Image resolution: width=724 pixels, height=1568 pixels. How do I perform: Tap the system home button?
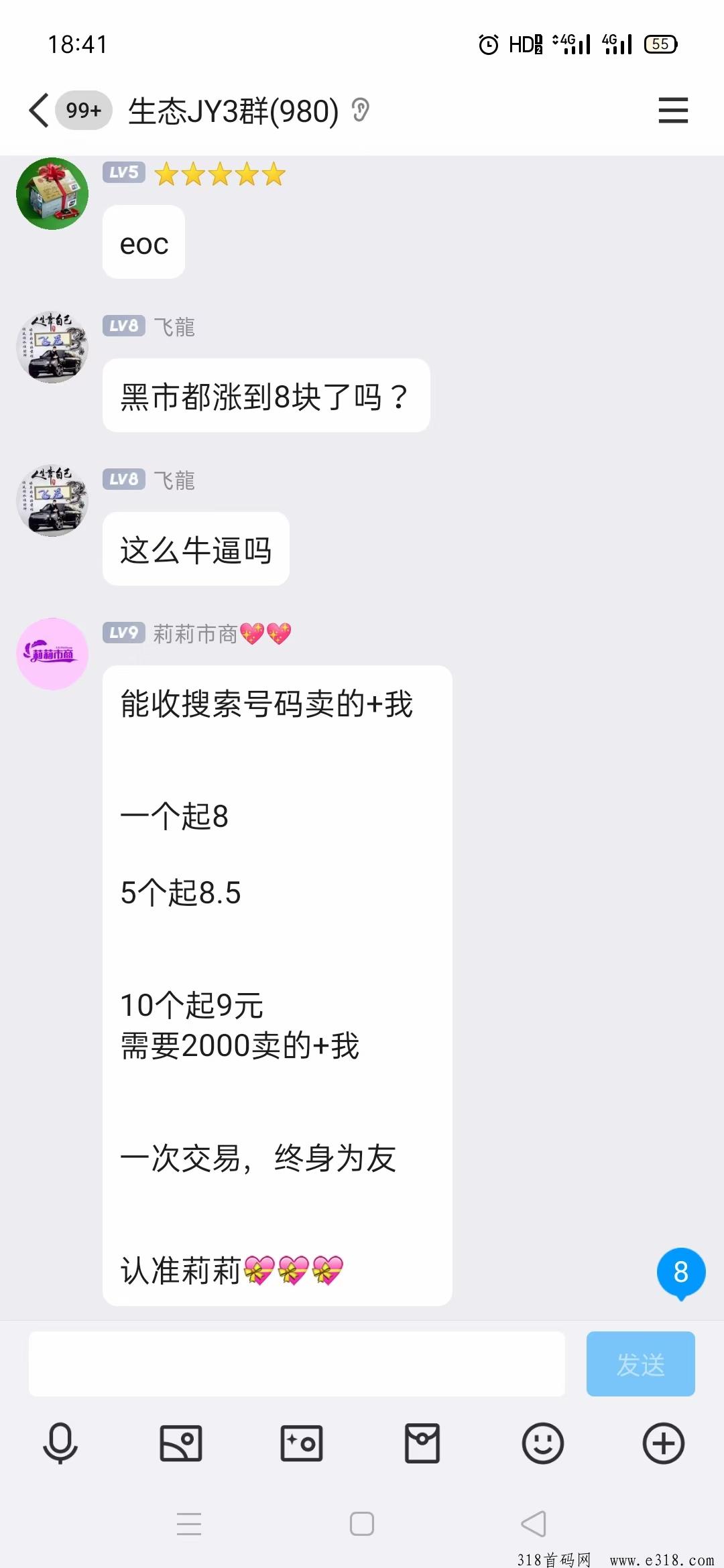[x=362, y=1523]
